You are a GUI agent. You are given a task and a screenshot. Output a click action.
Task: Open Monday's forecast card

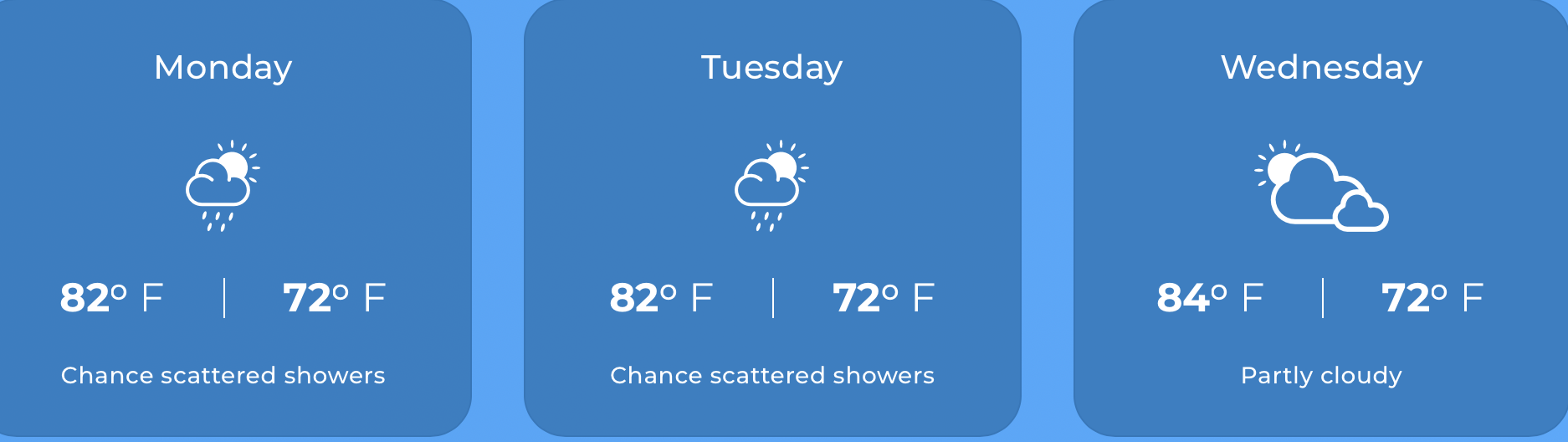[x=223, y=218]
